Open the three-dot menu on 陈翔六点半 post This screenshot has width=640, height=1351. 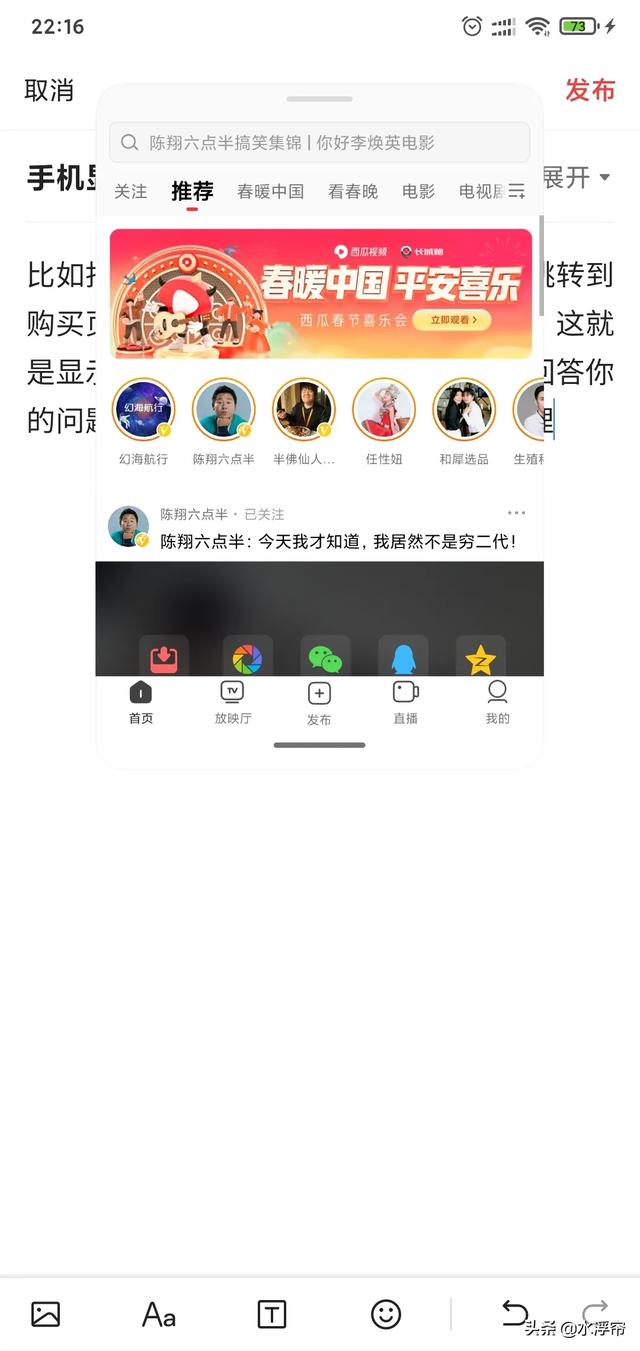point(516,513)
